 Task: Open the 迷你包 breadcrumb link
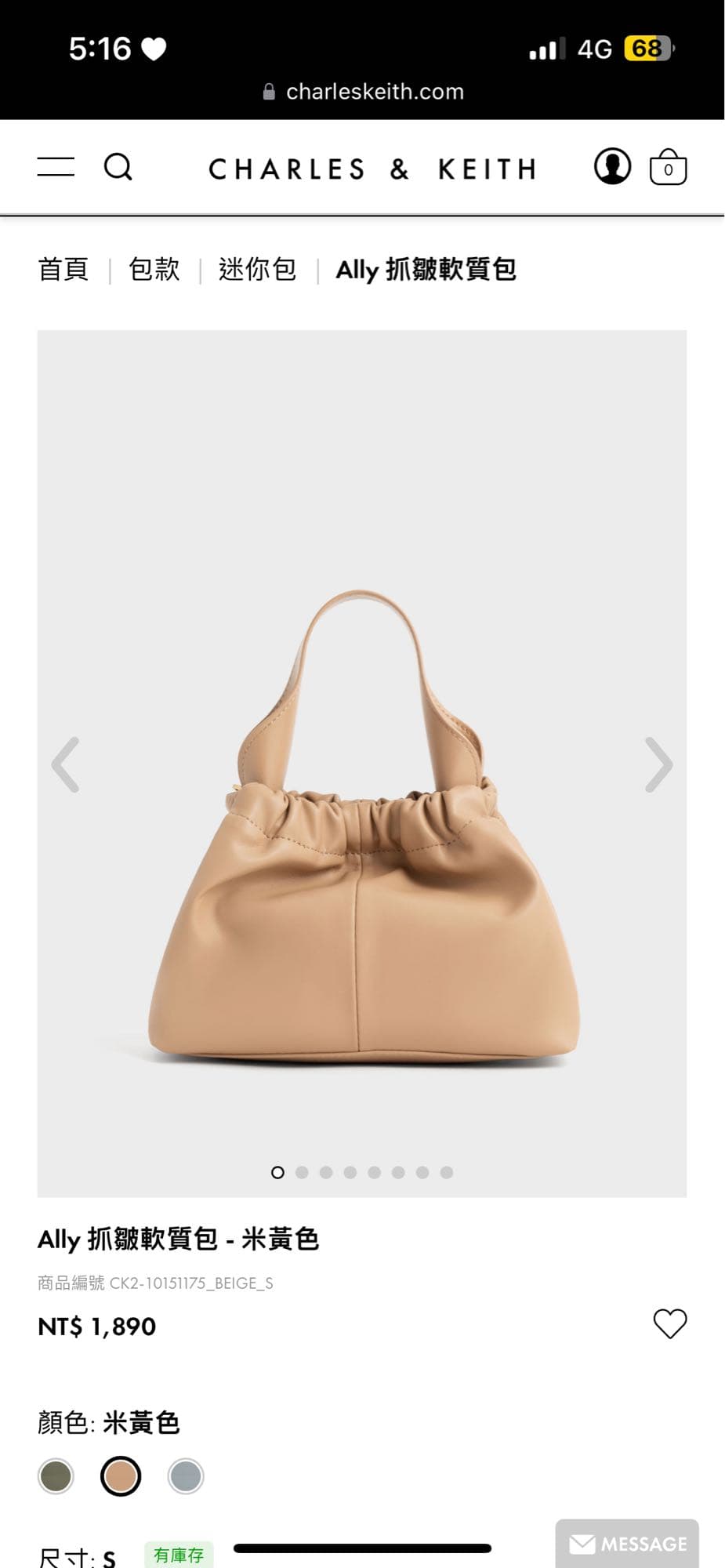257,270
